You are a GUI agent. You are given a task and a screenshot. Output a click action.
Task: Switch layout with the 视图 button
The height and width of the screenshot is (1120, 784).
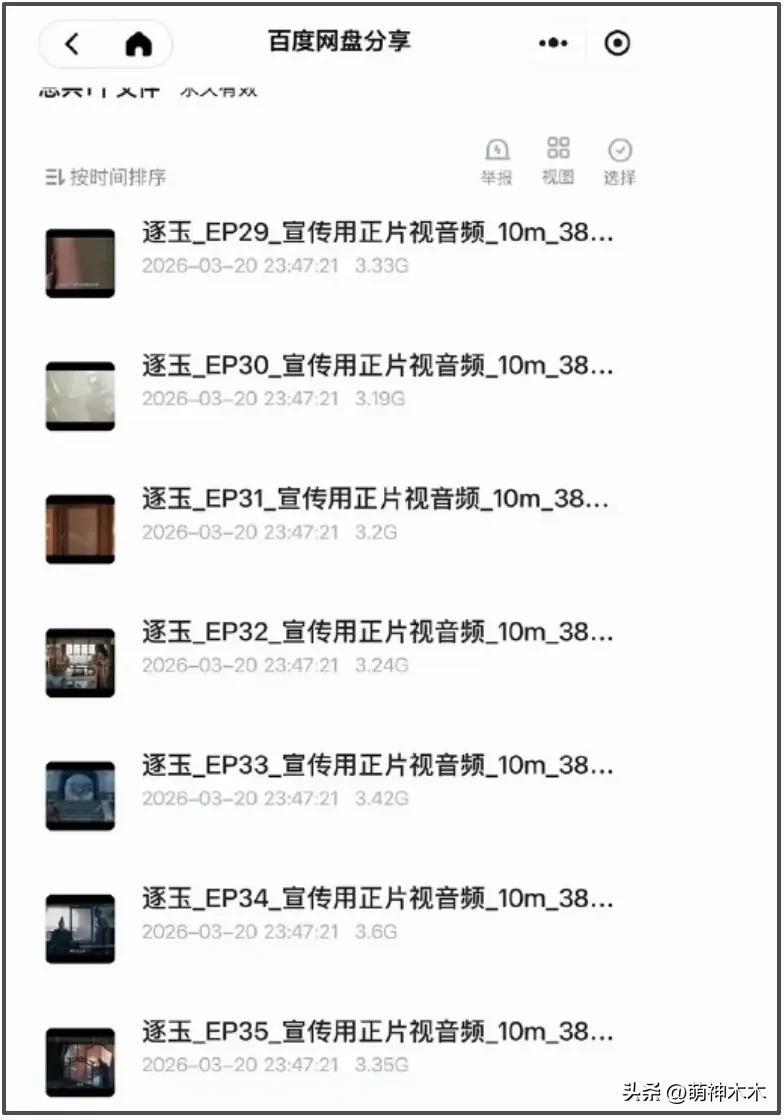(x=558, y=161)
